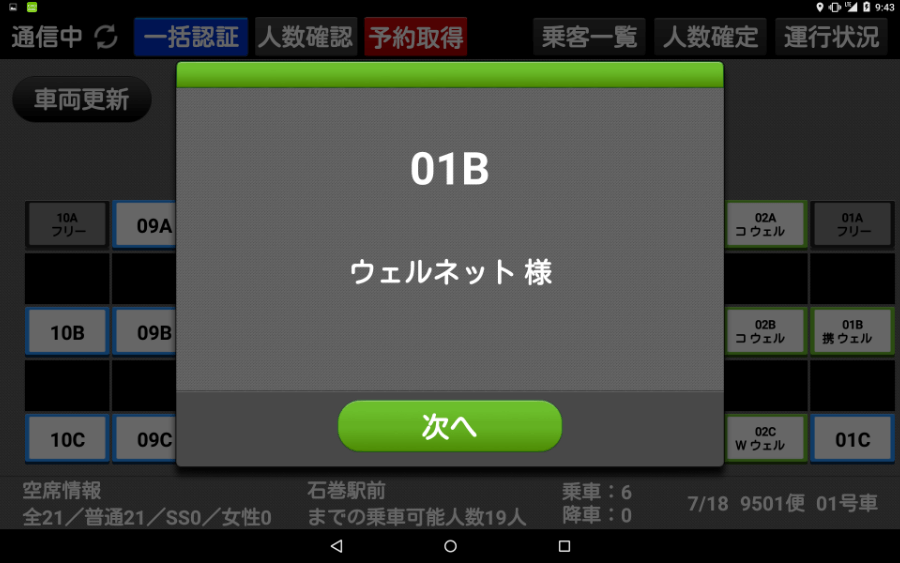
Task: Go back using the system back button
Action: [x=336, y=546]
